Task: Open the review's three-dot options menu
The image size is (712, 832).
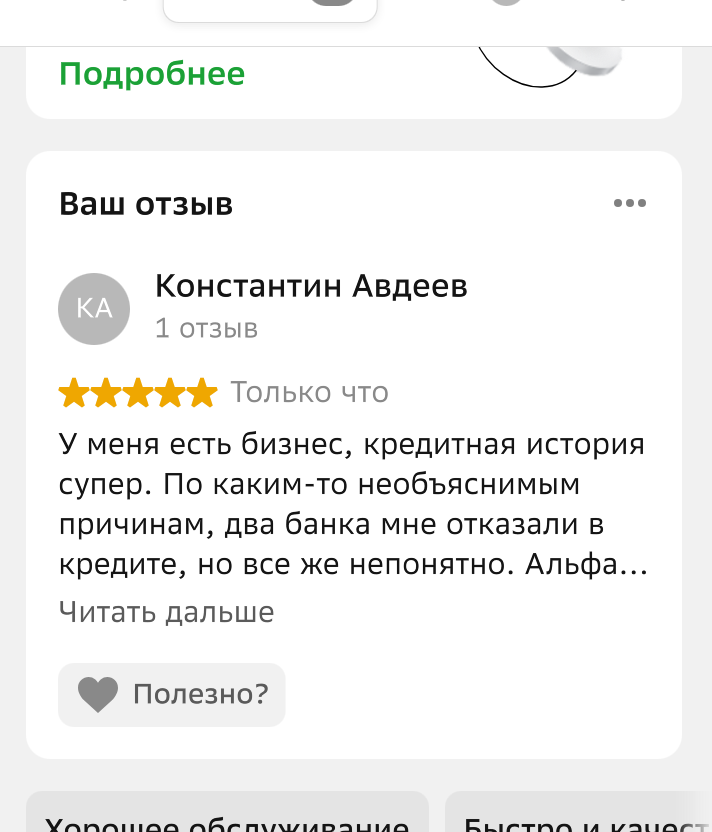Action: tap(629, 204)
